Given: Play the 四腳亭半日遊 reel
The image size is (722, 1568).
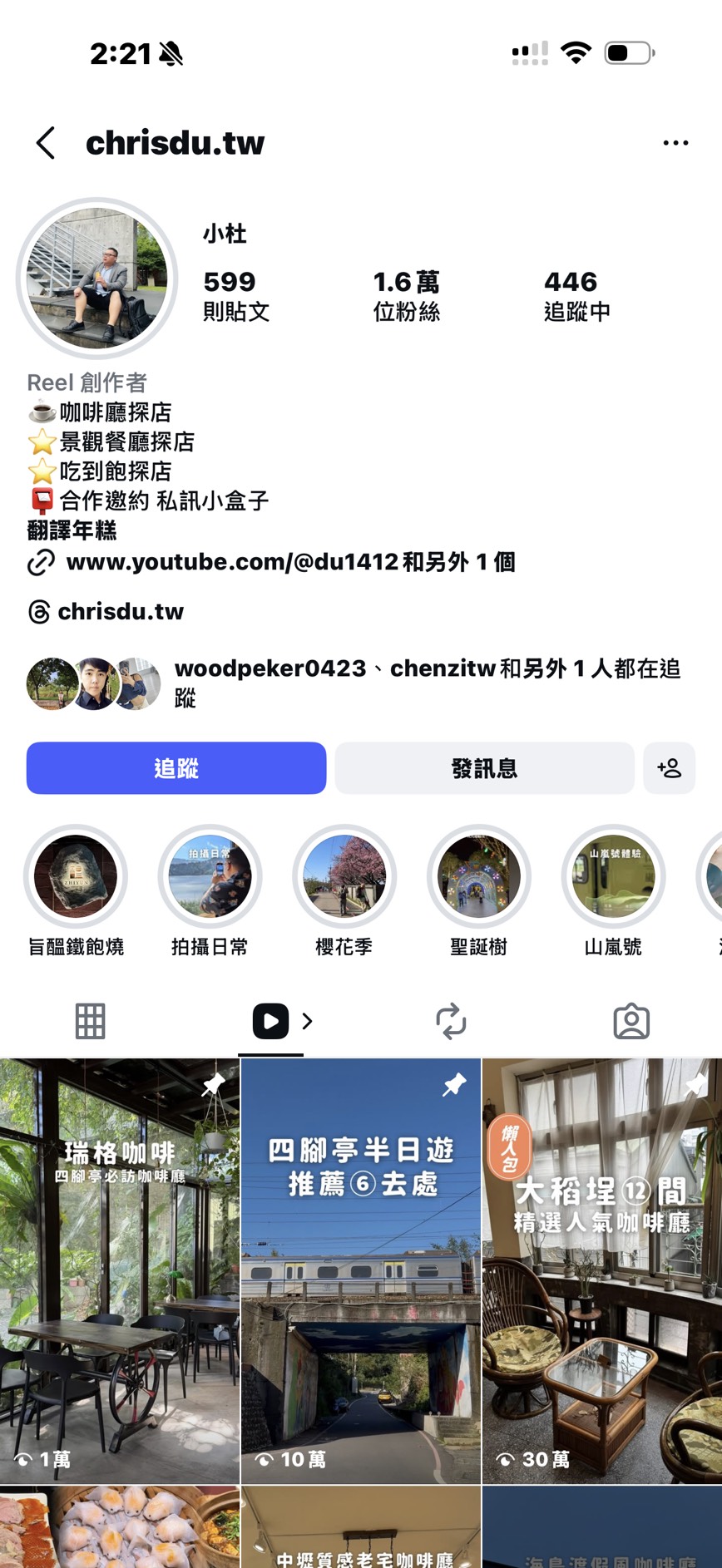Looking at the screenshot, I should pyautogui.click(x=361, y=1270).
